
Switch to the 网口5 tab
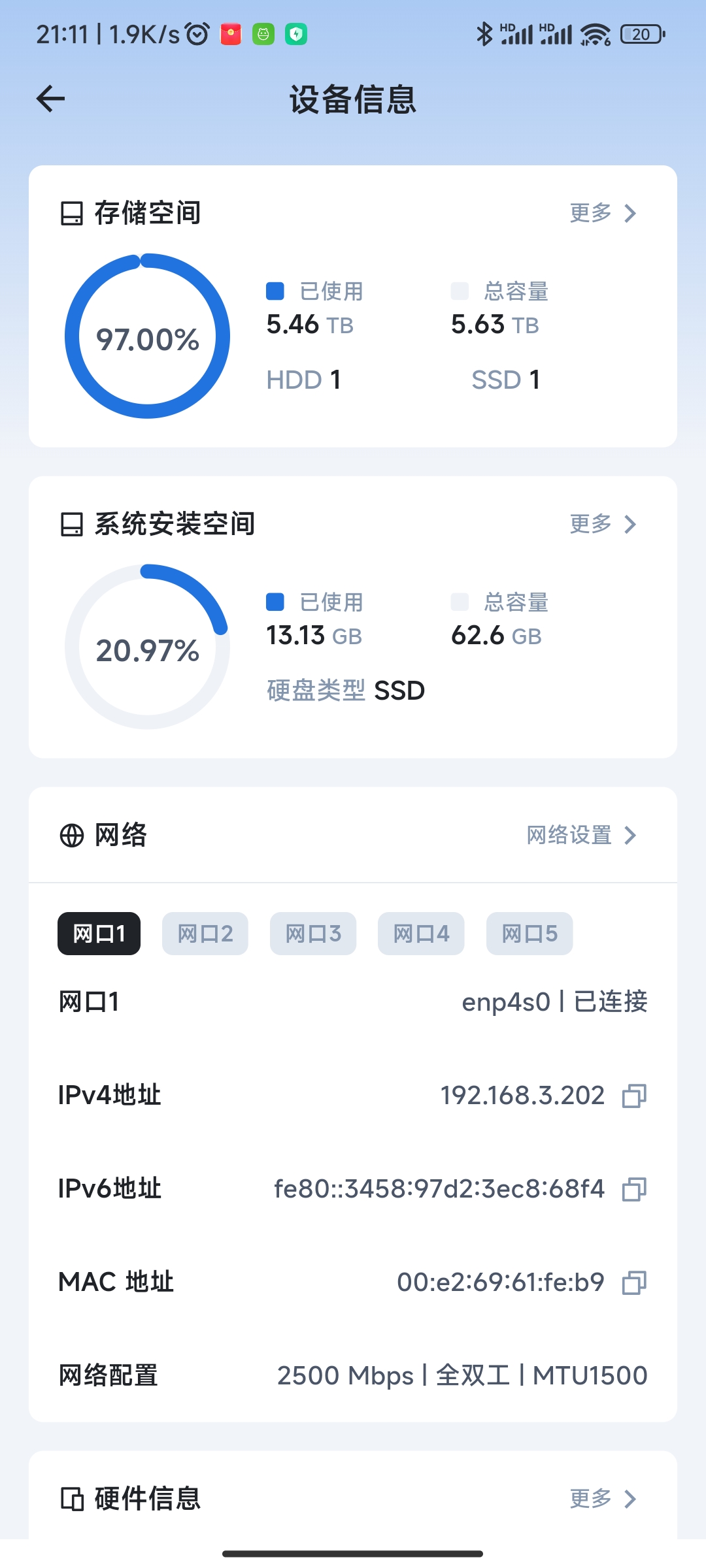(x=529, y=934)
